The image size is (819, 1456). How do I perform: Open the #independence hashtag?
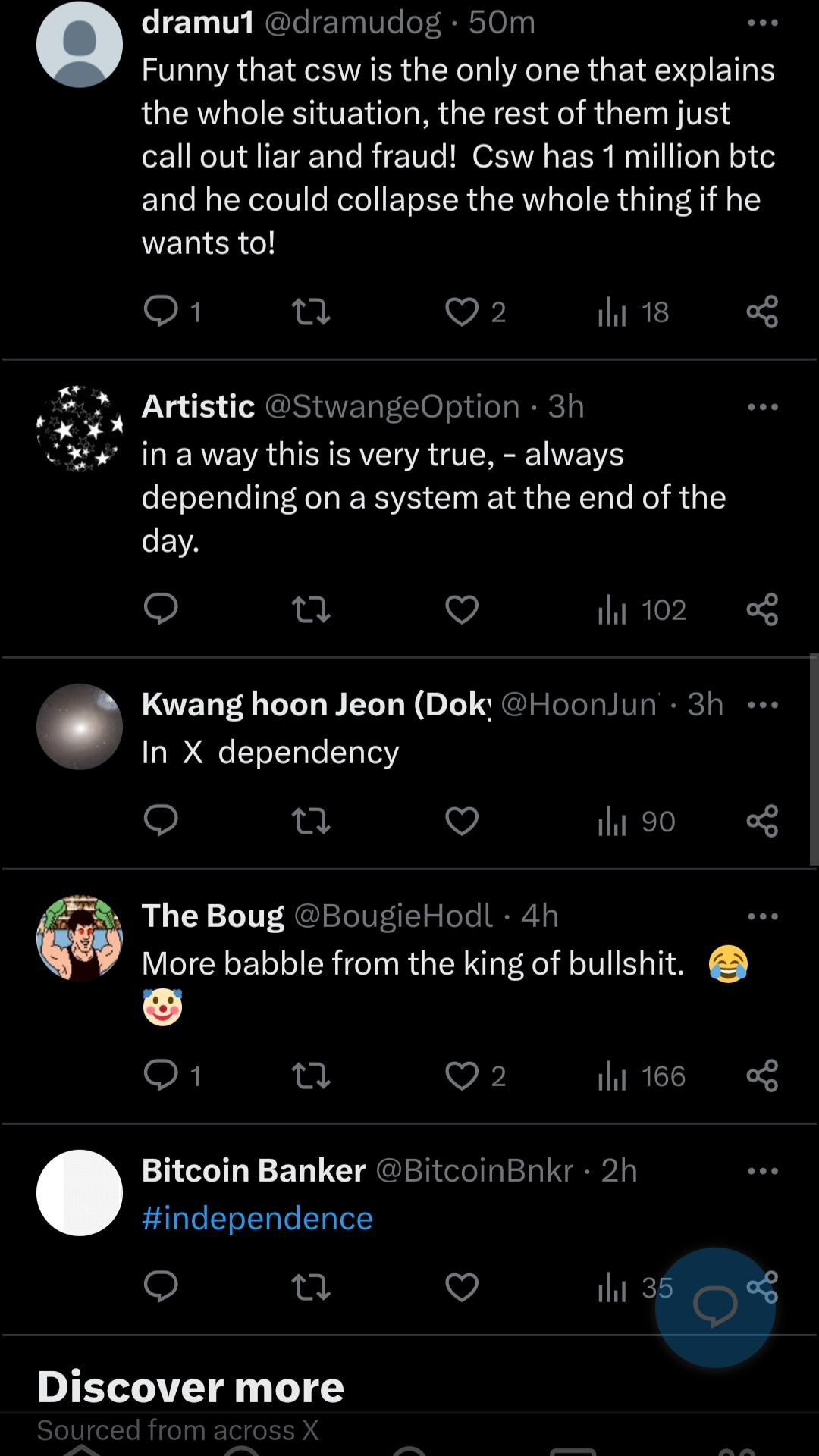click(257, 1218)
